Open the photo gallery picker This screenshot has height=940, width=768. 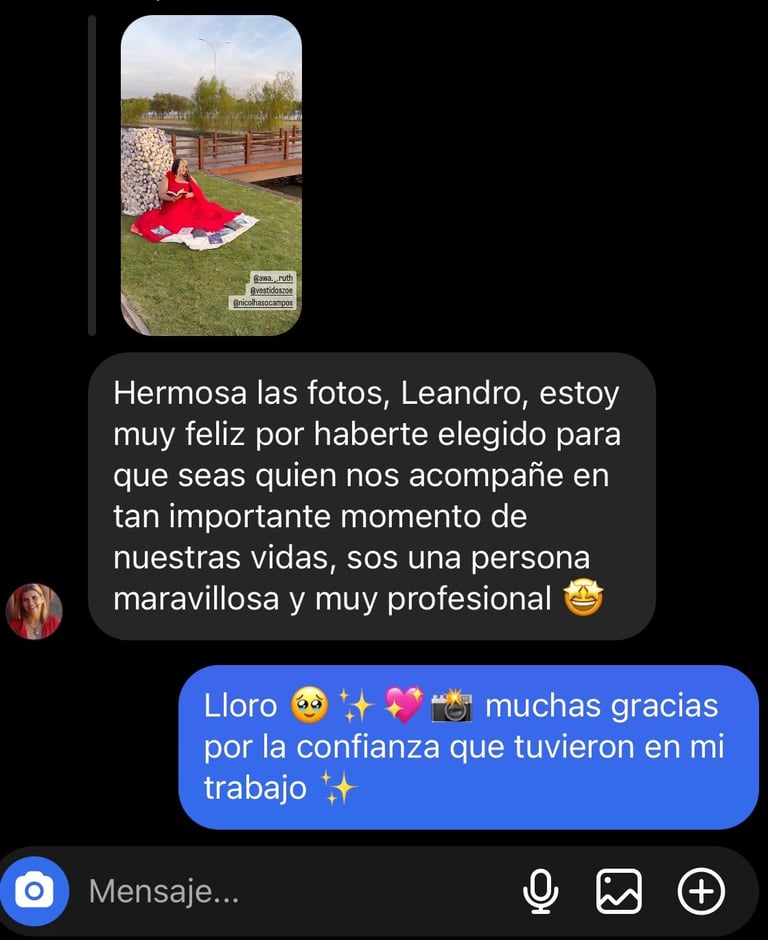tap(619, 890)
